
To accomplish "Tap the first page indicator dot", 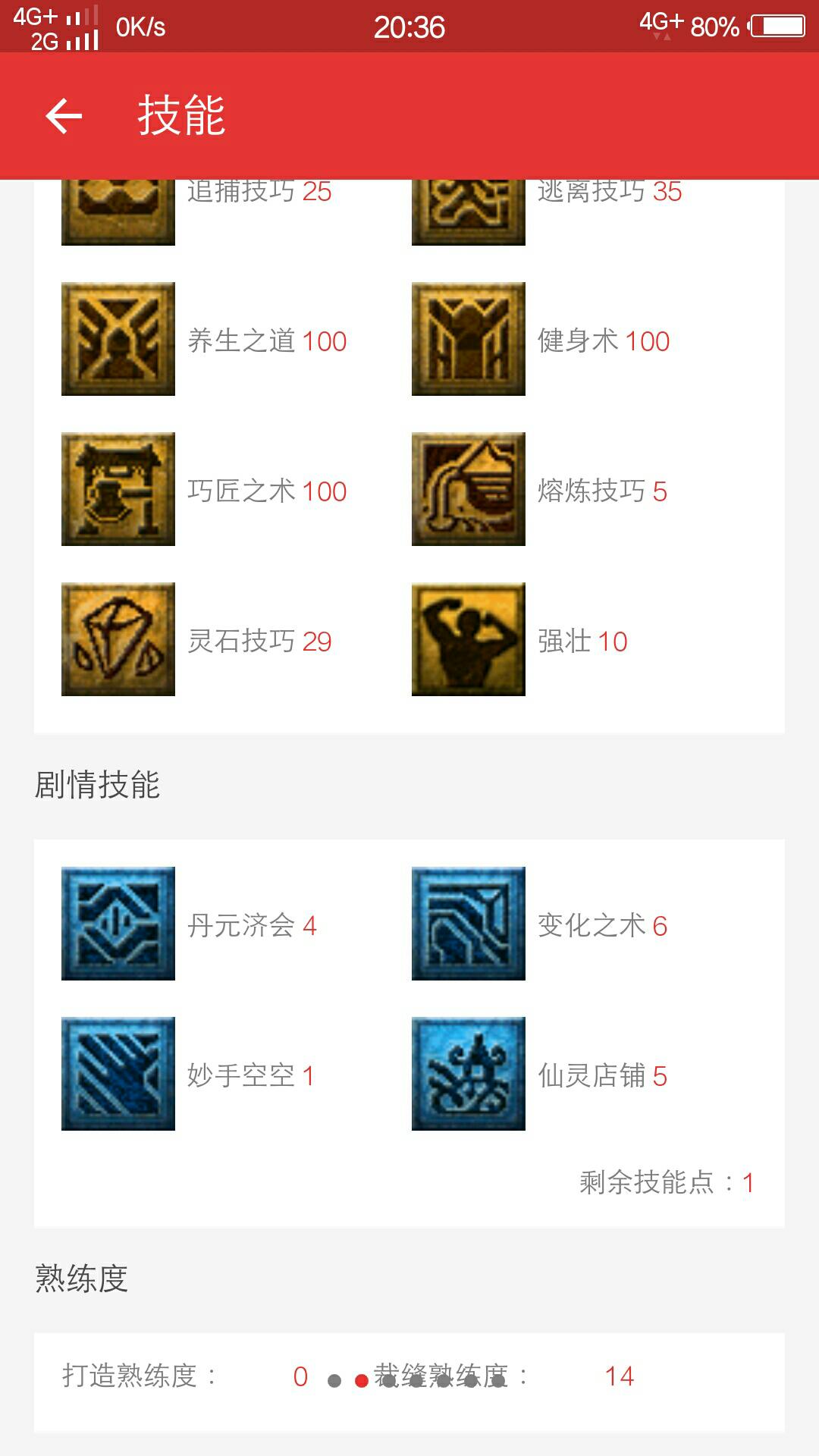I will pyautogui.click(x=334, y=1381).
